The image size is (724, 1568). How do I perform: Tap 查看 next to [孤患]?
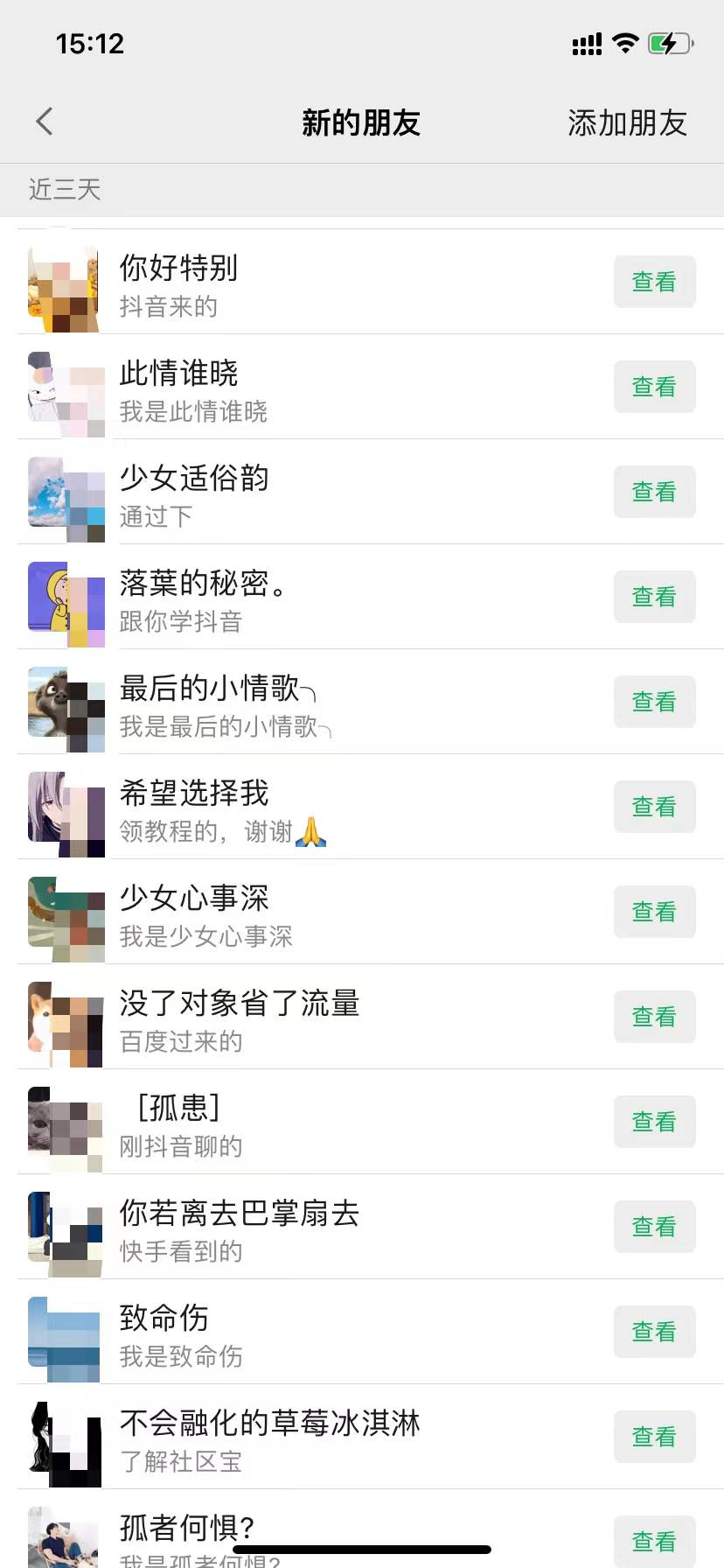[x=654, y=1122]
